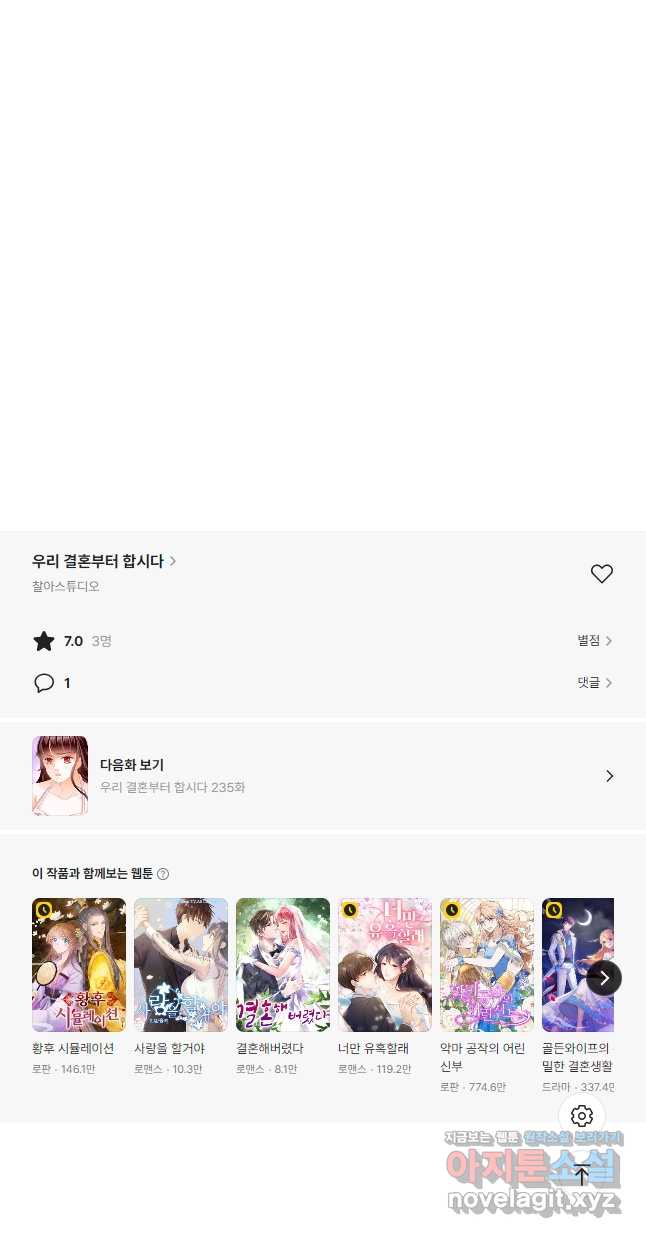Open the 별점 rating page
Image resolution: width=646 pixels, height=1238 pixels.
[594, 641]
